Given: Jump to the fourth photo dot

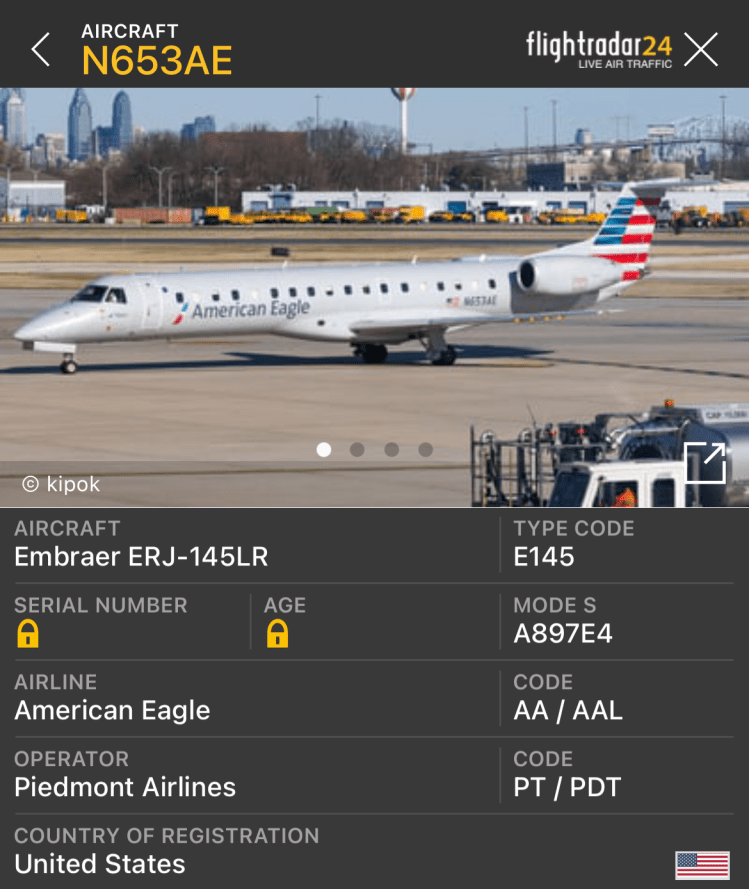Looking at the screenshot, I should pyautogui.click(x=425, y=450).
